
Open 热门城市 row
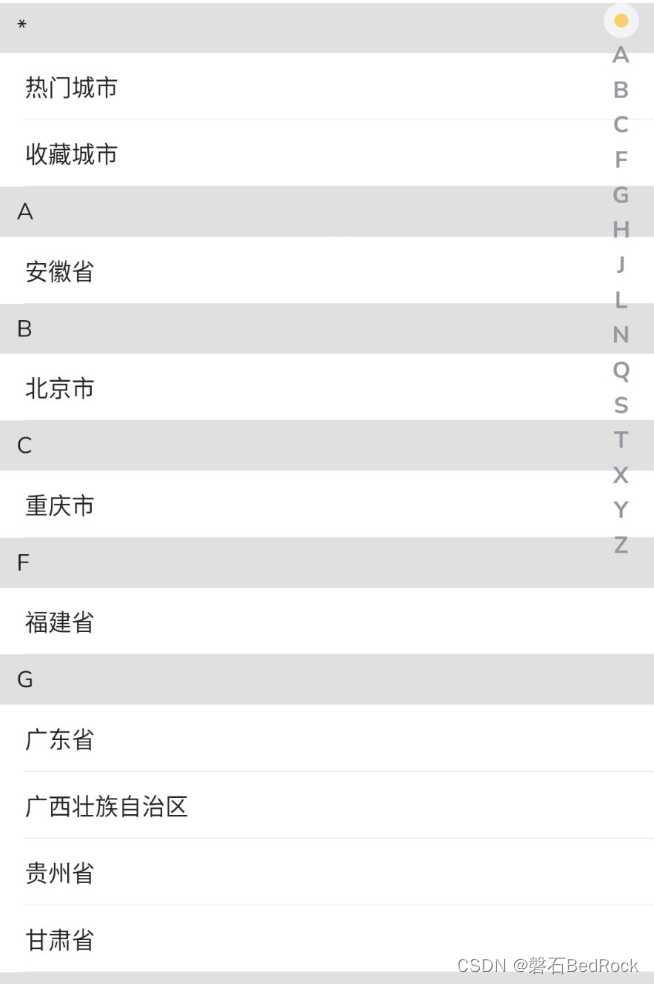tap(327, 87)
